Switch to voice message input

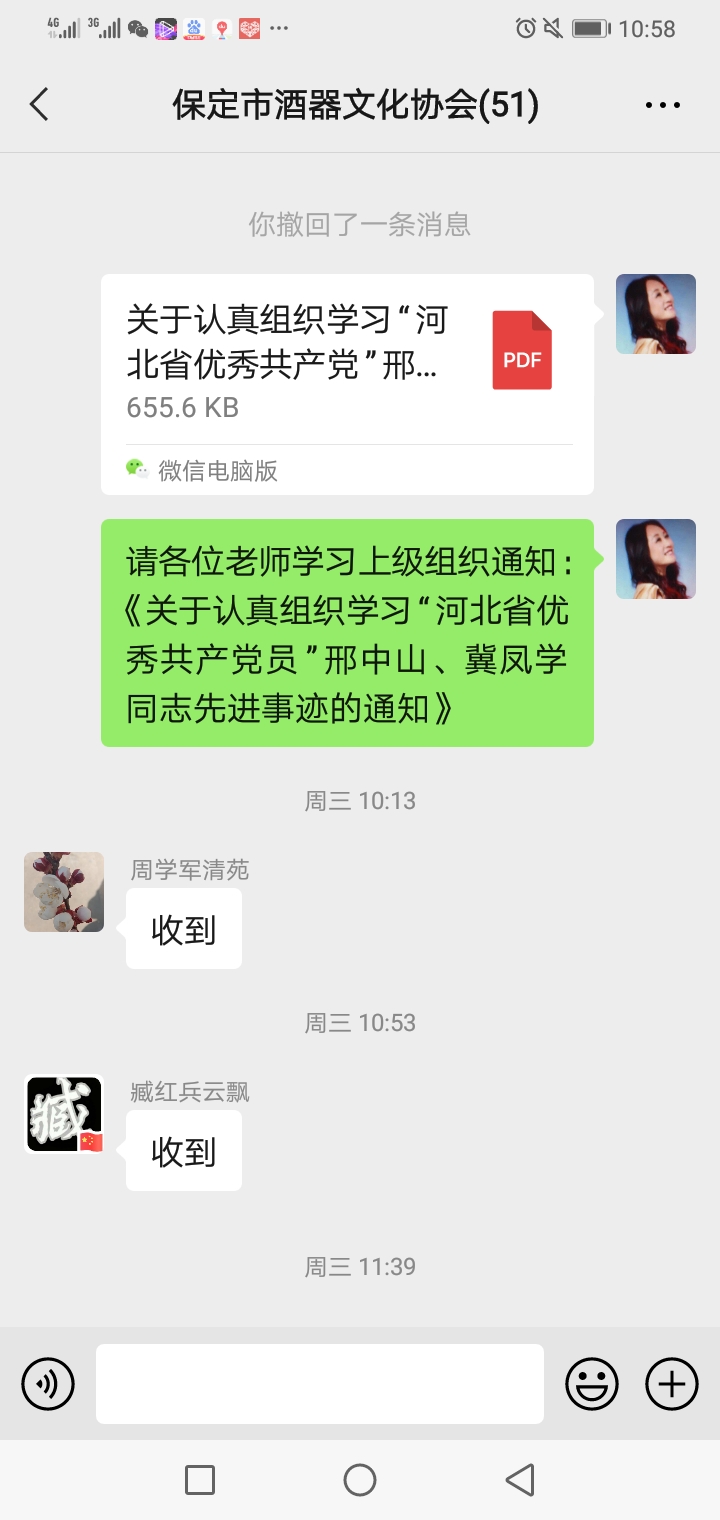[x=48, y=1384]
